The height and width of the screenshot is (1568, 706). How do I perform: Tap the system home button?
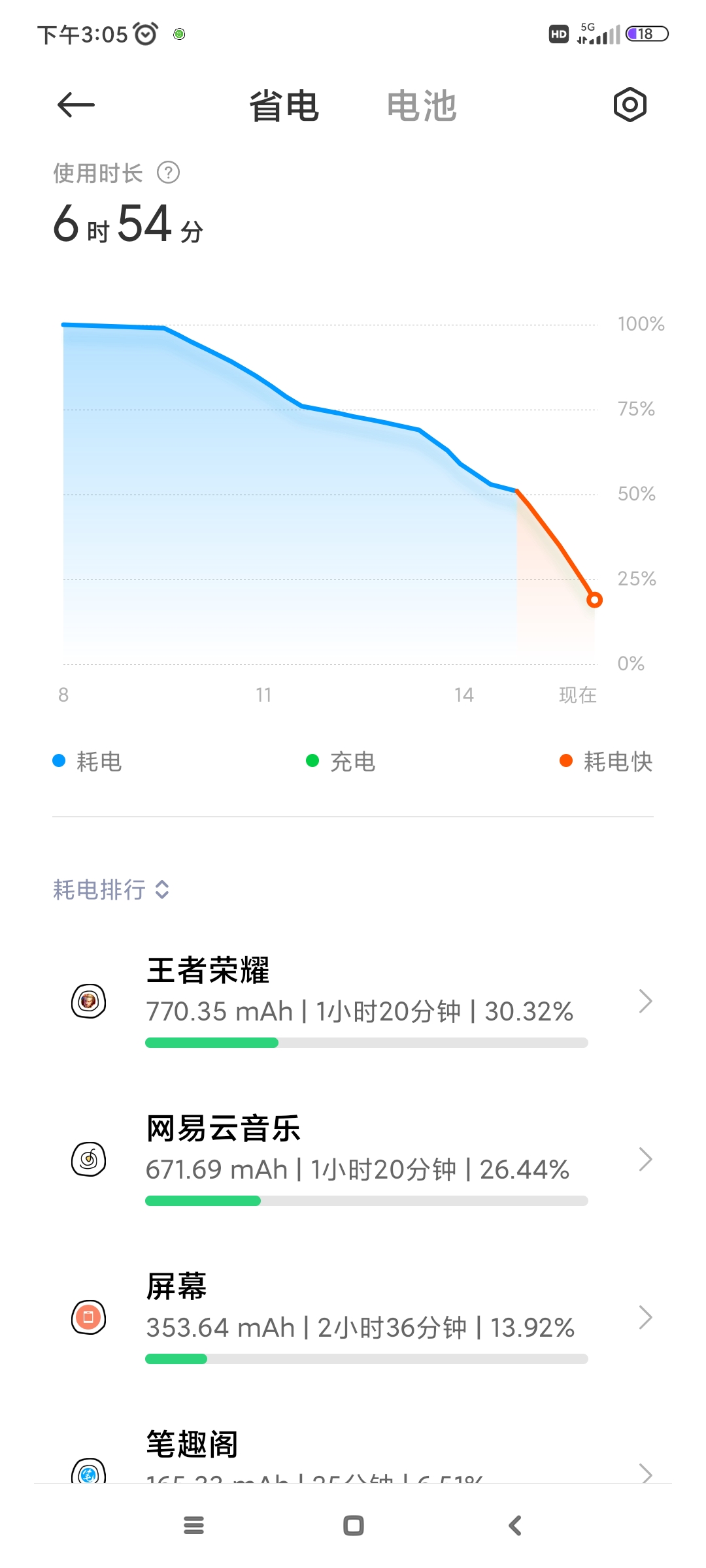[x=353, y=1526]
